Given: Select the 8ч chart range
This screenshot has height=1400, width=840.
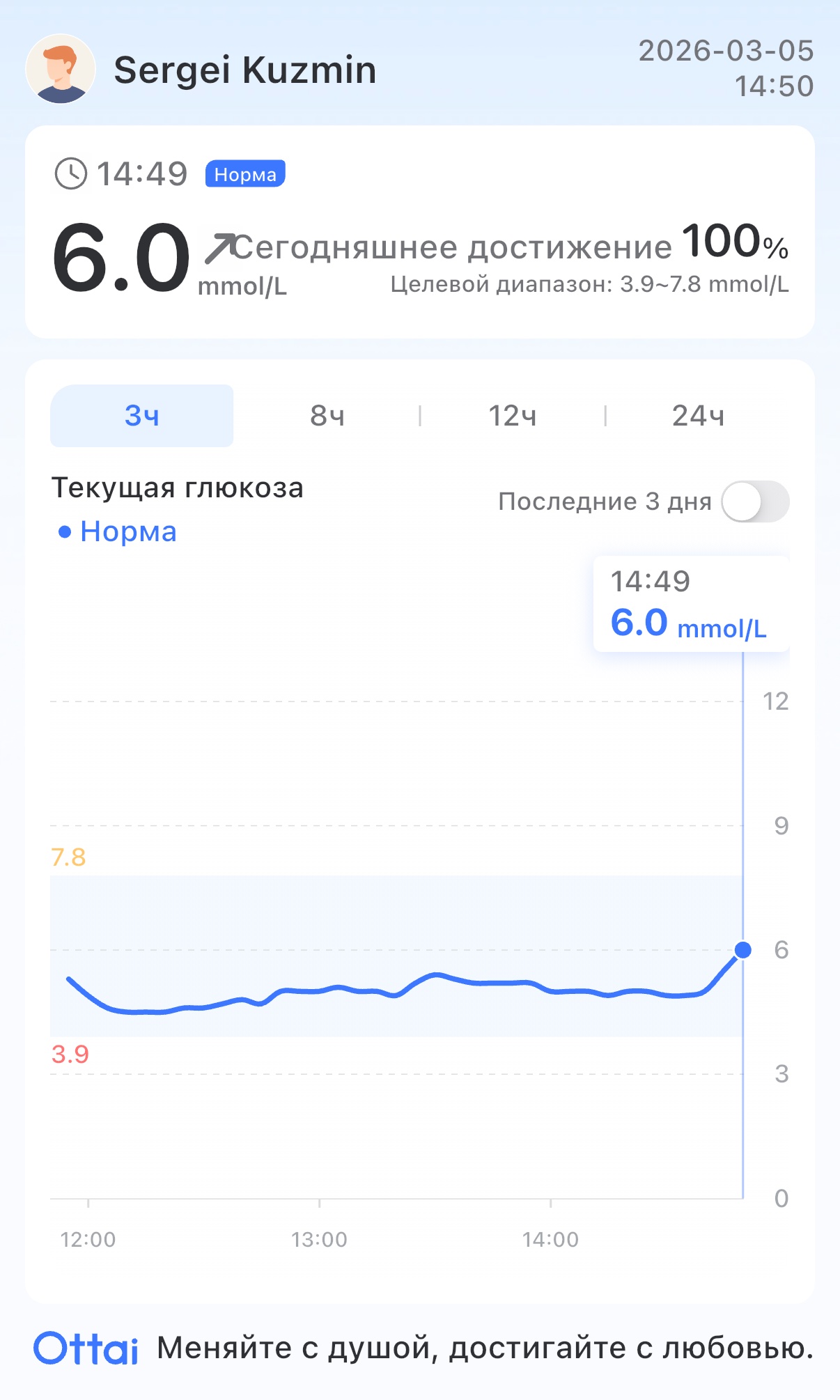Looking at the screenshot, I should (x=327, y=416).
